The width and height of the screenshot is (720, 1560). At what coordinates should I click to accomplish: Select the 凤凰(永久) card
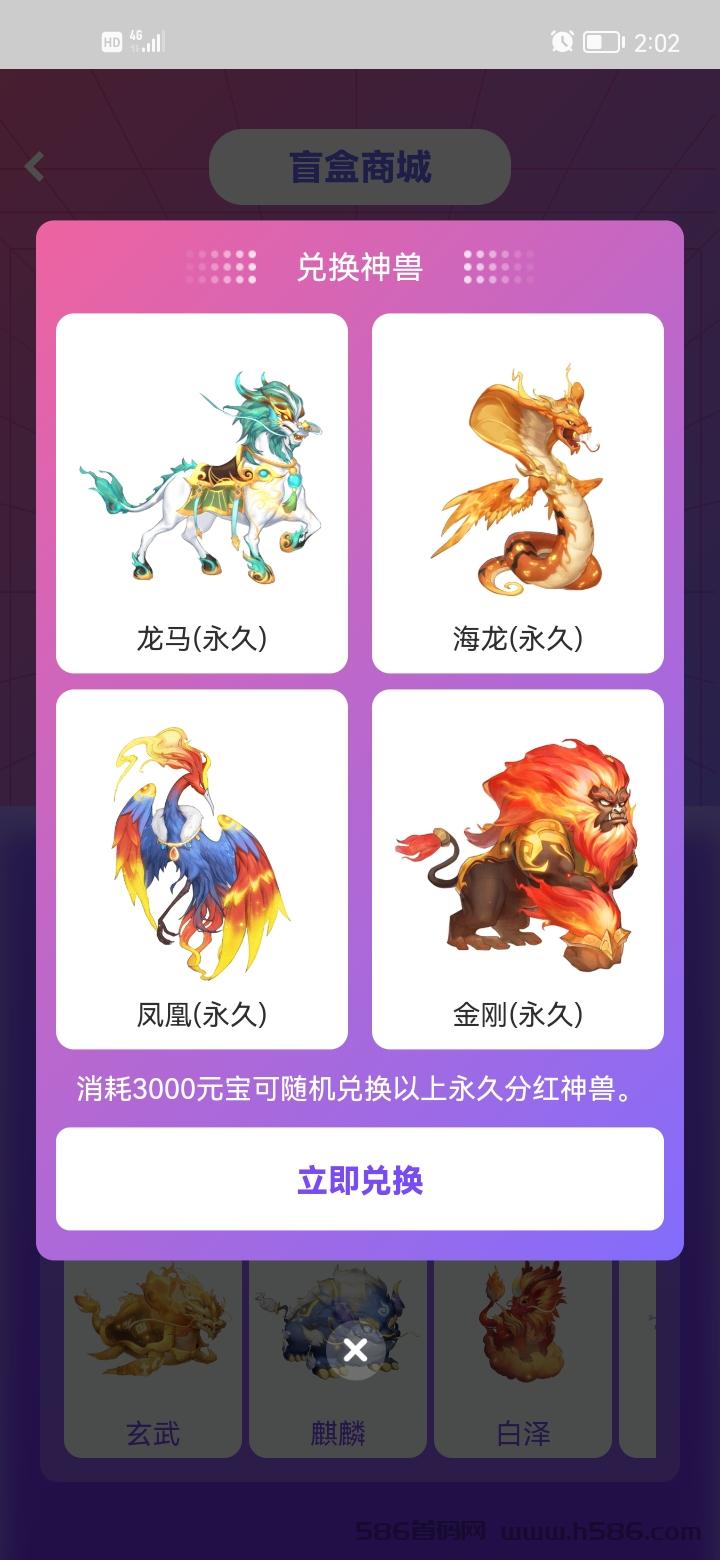pos(202,869)
